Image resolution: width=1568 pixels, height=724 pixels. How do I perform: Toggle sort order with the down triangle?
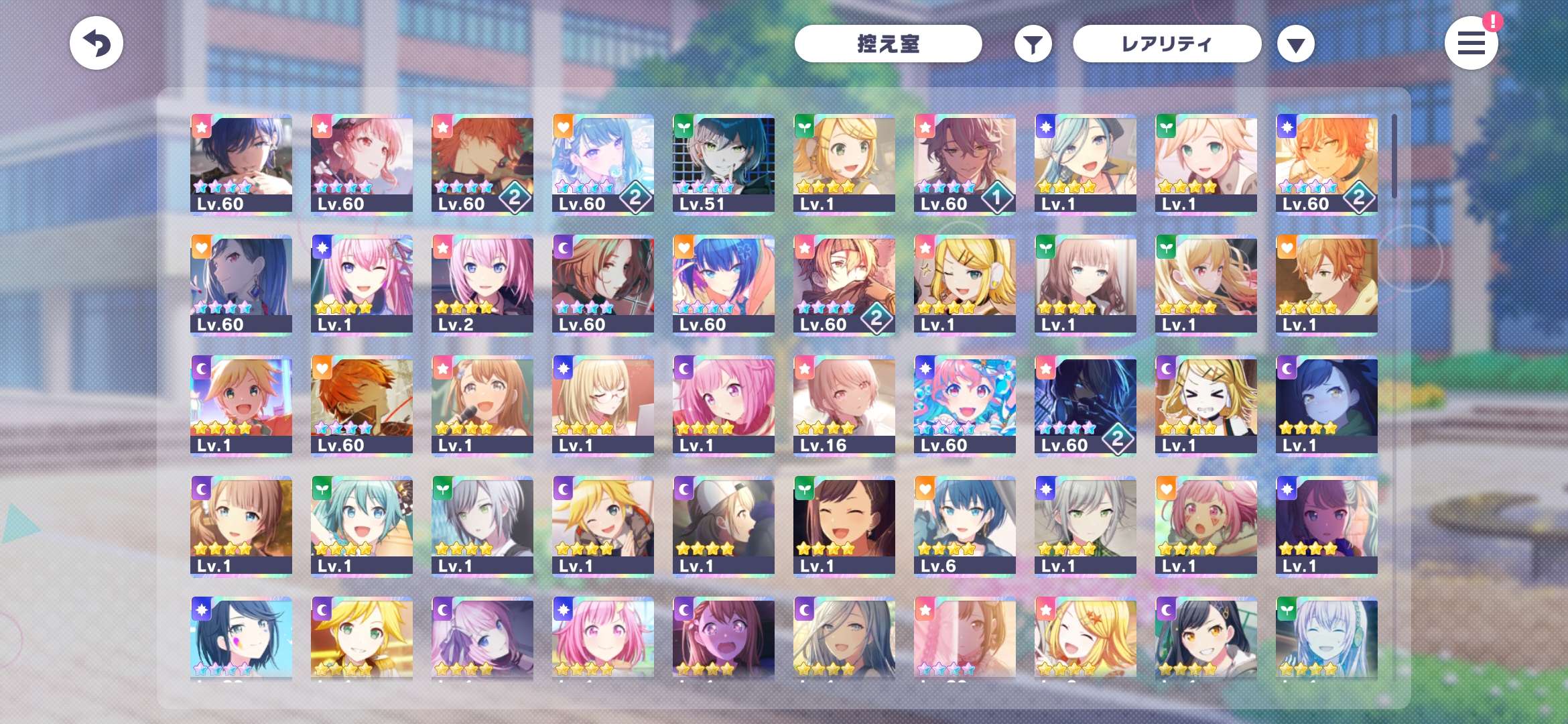tap(1295, 45)
